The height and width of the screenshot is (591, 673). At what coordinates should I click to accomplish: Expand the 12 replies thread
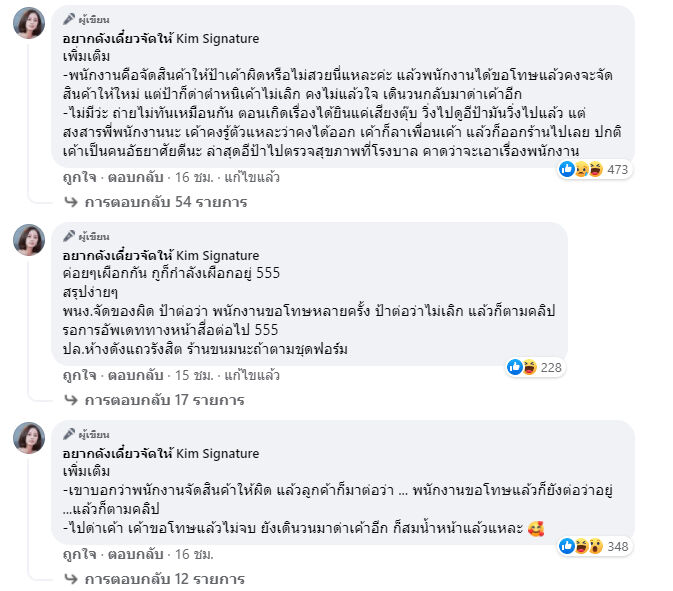[x=164, y=580]
